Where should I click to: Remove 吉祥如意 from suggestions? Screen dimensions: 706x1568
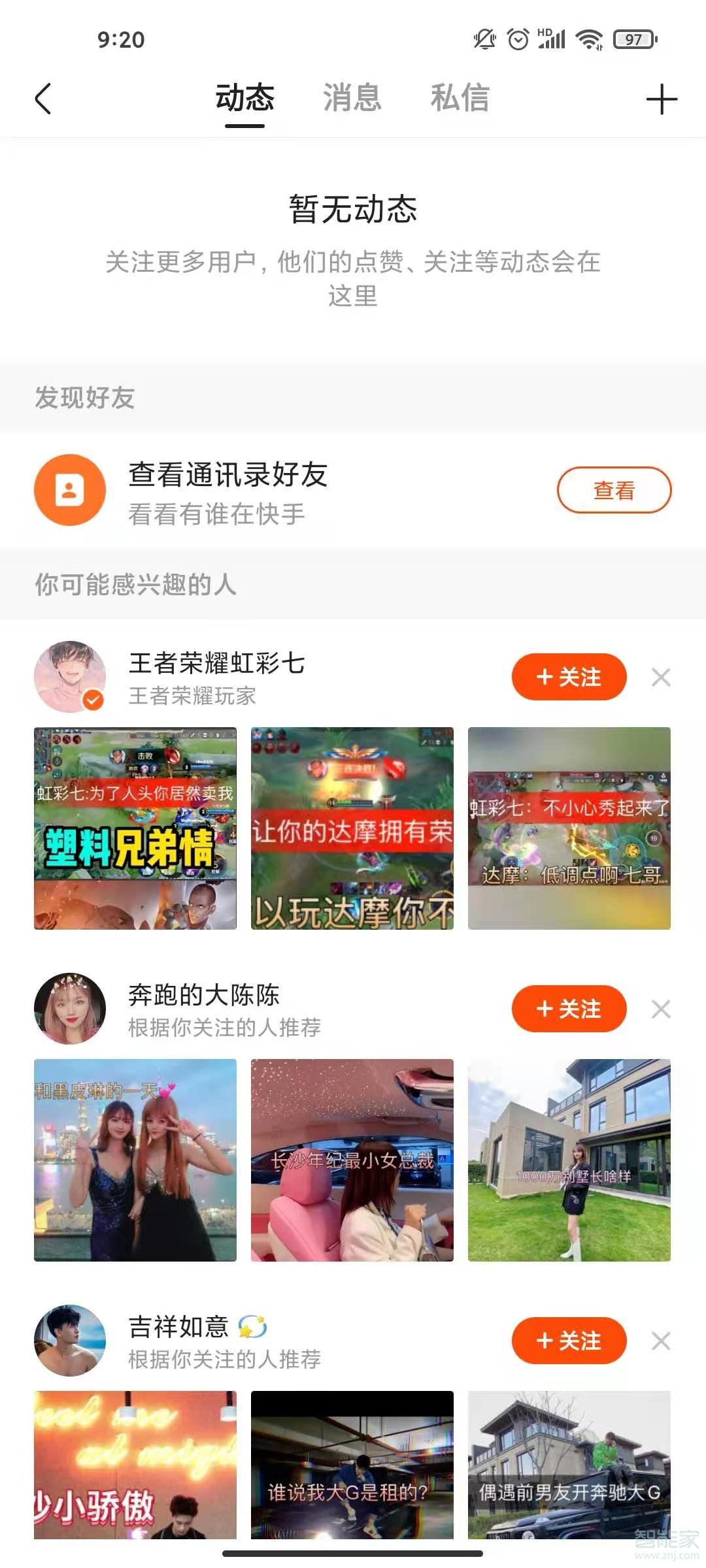[661, 1341]
